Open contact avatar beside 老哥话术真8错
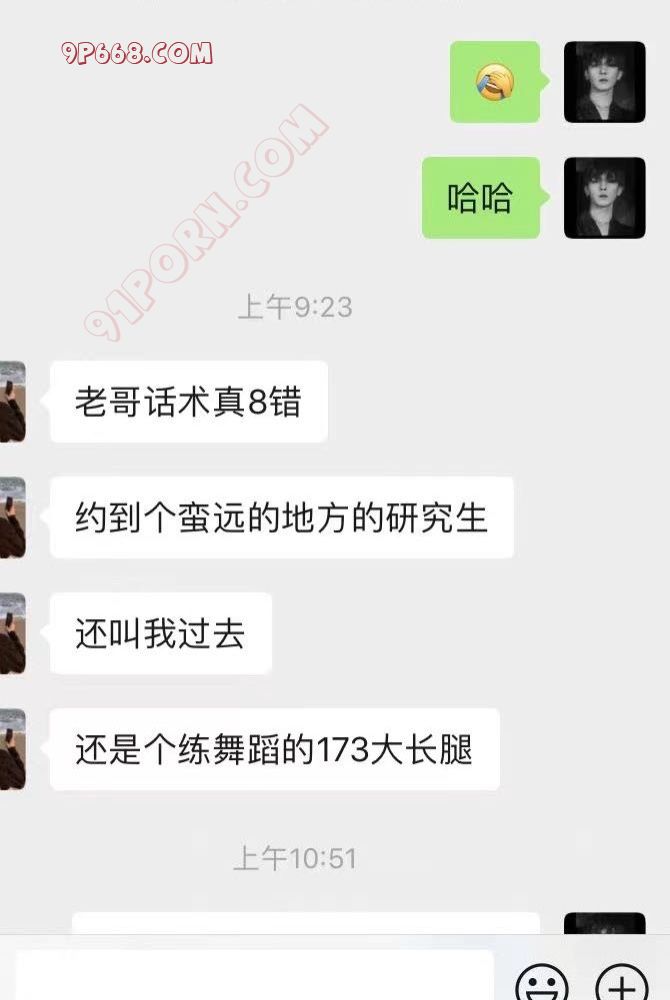The image size is (670, 1000). [x=12, y=401]
